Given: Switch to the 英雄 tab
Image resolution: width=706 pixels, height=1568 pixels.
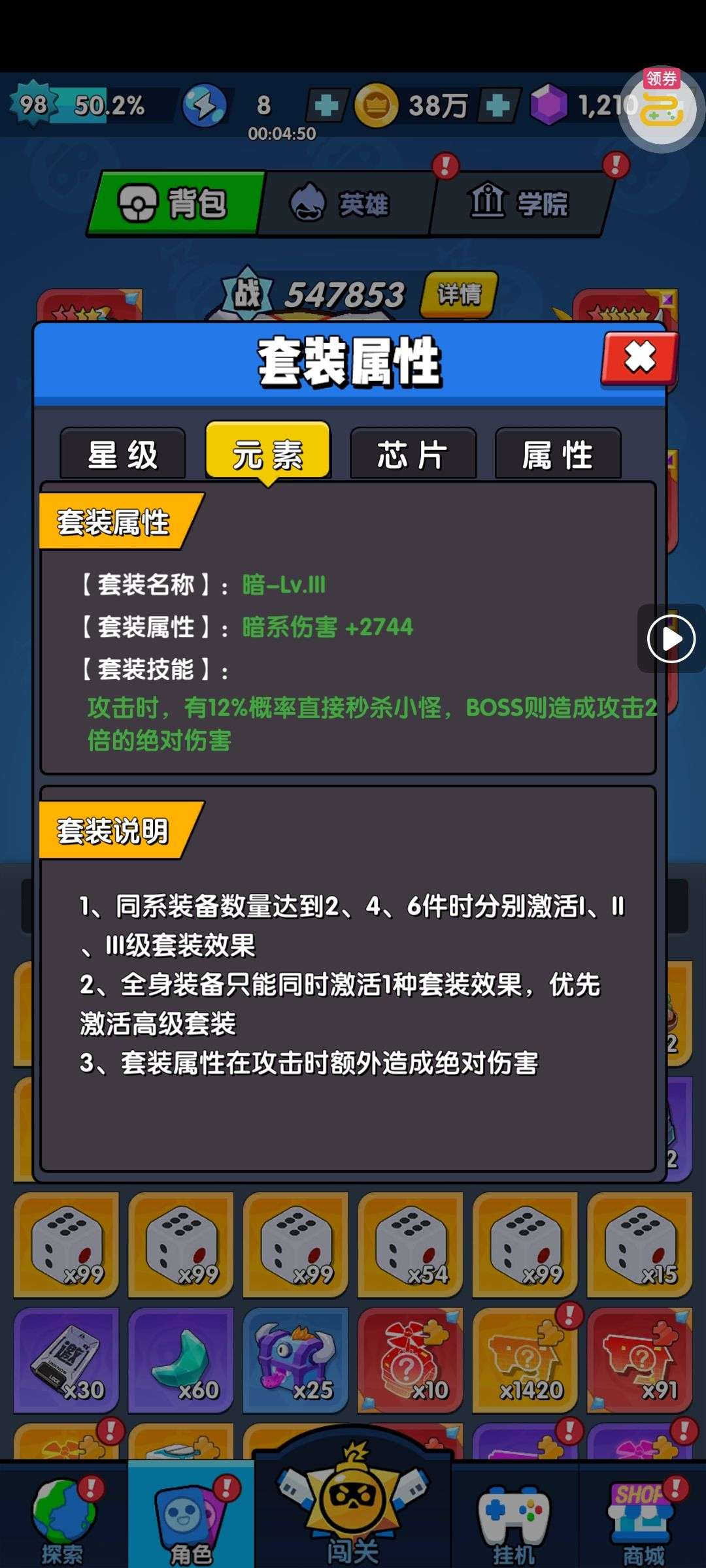Looking at the screenshot, I should (x=345, y=203).
